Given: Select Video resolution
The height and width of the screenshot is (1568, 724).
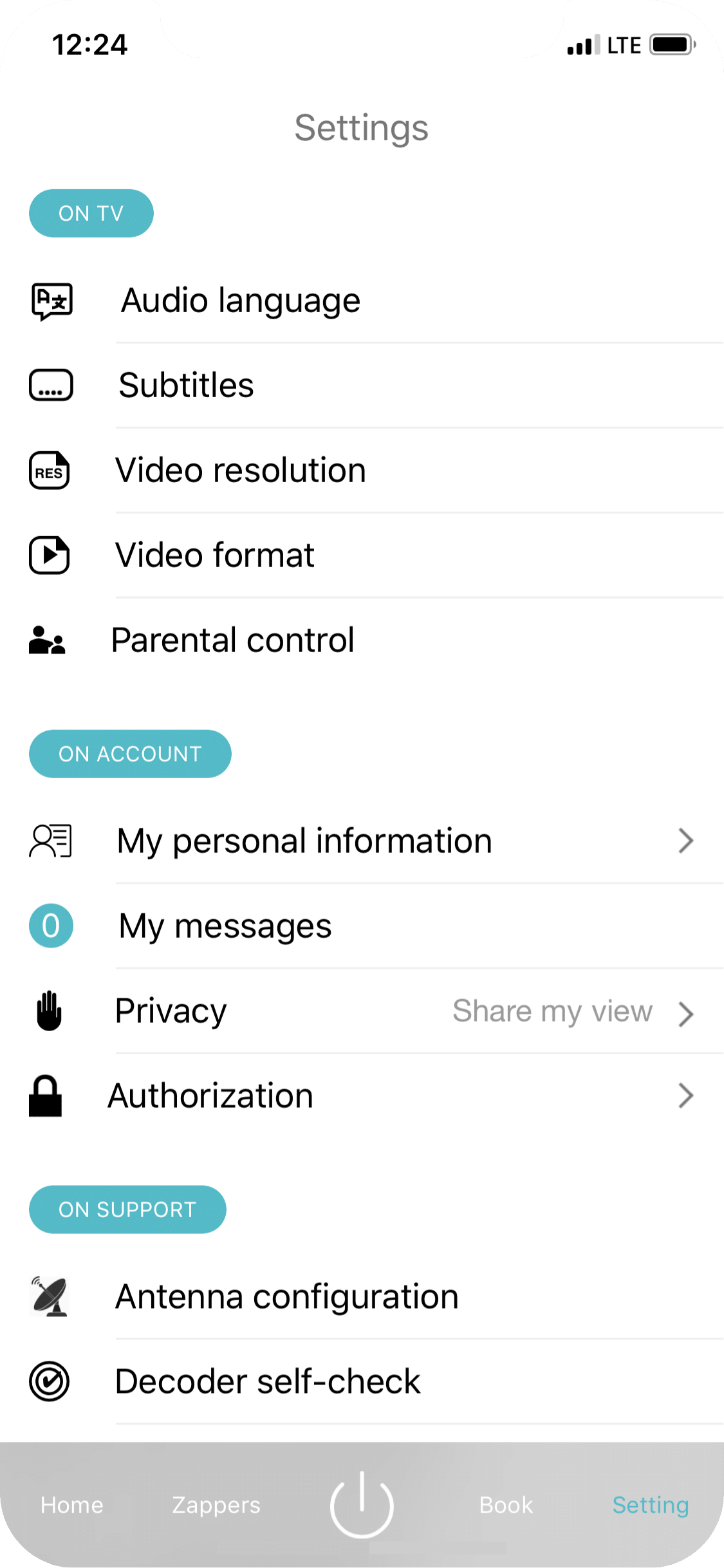Looking at the screenshot, I should pyautogui.click(x=362, y=471).
